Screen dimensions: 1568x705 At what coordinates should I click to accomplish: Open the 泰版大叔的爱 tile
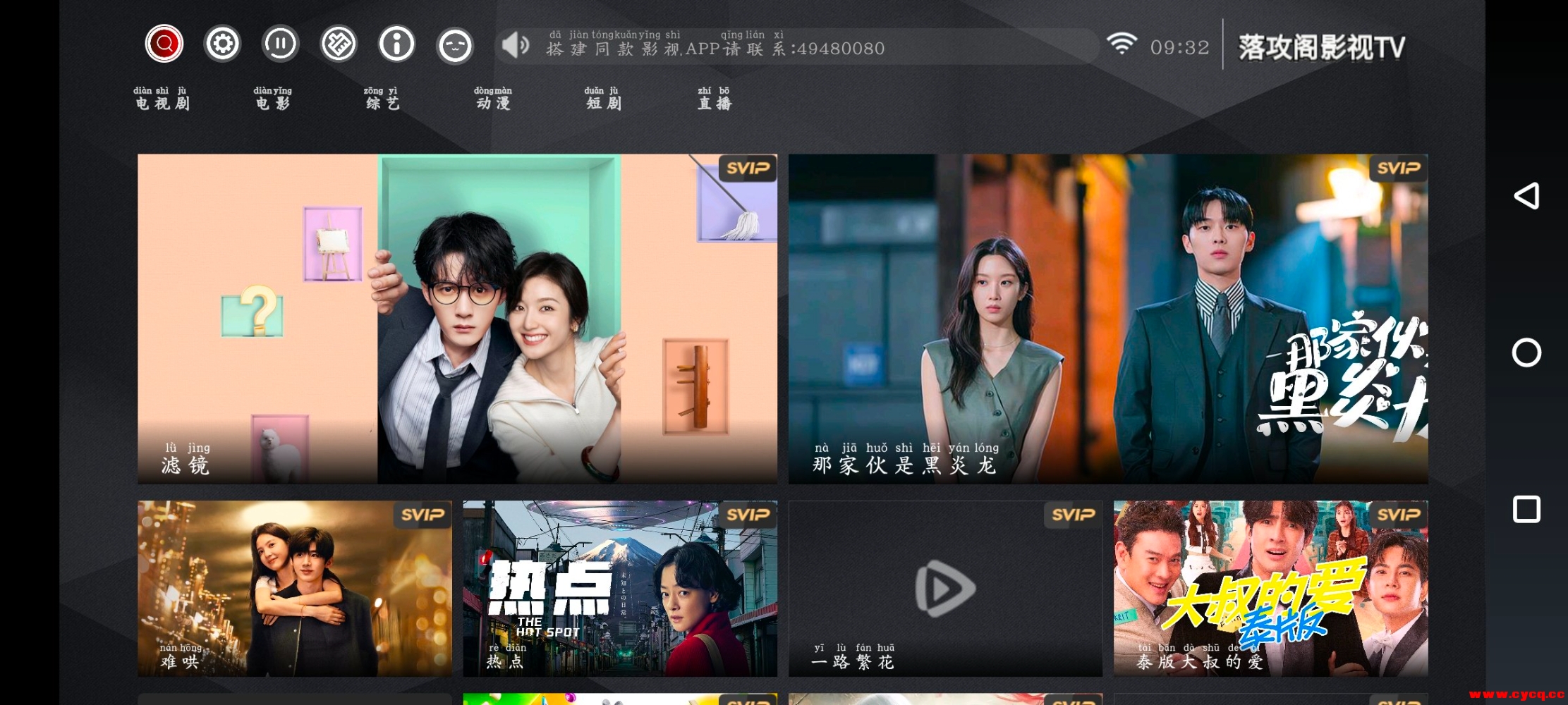1270,589
